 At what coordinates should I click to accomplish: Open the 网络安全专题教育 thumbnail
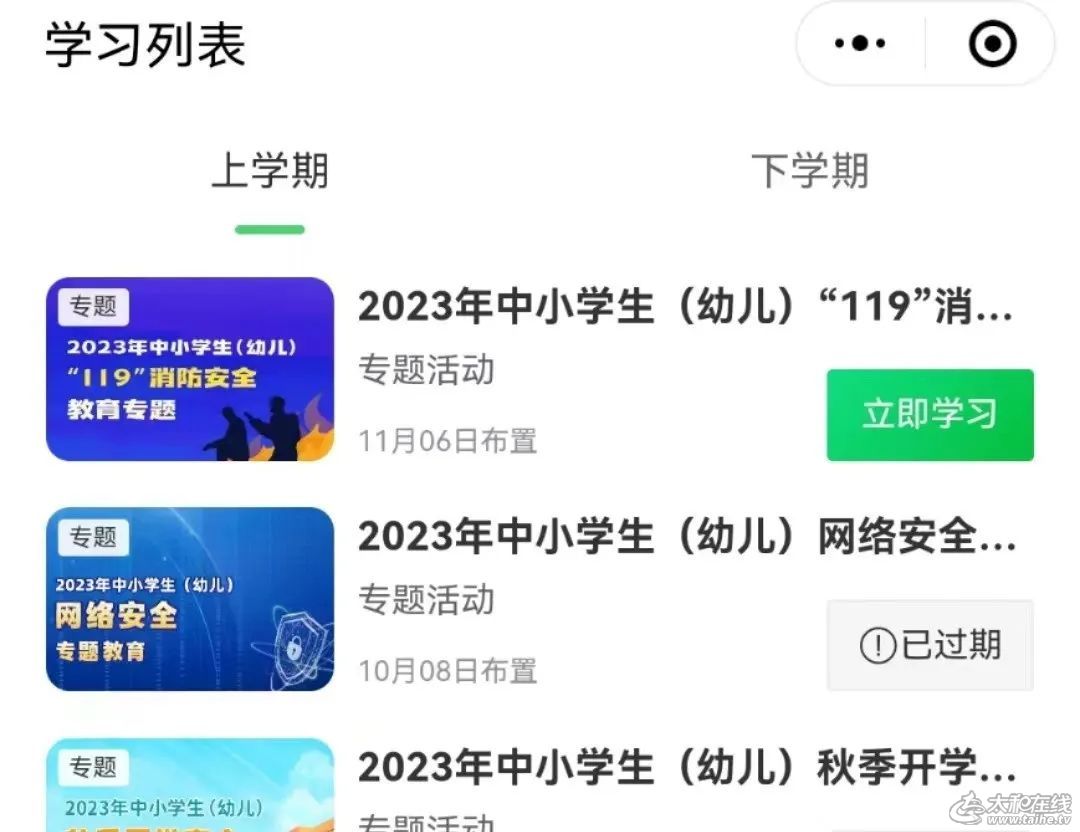(190, 599)
